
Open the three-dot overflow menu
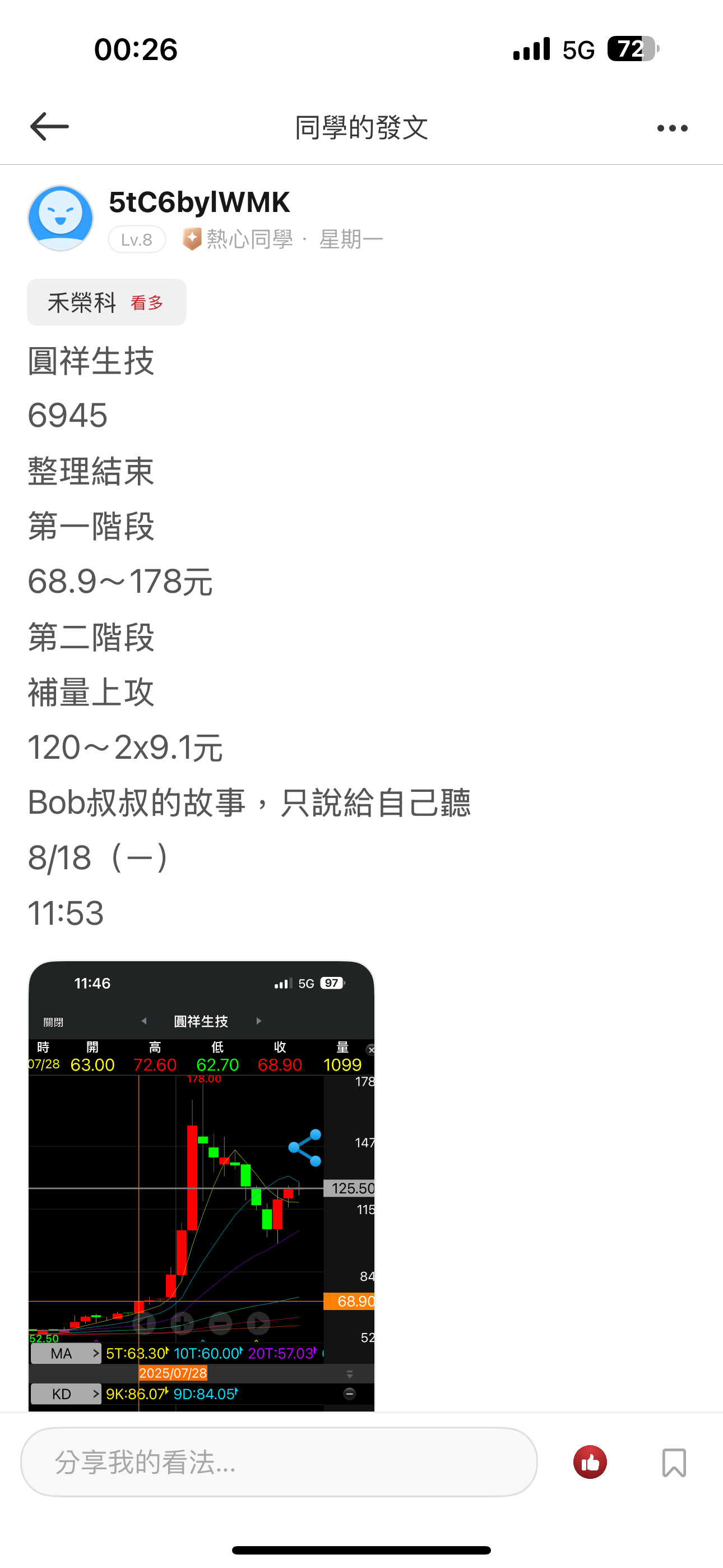coord(672,128)
